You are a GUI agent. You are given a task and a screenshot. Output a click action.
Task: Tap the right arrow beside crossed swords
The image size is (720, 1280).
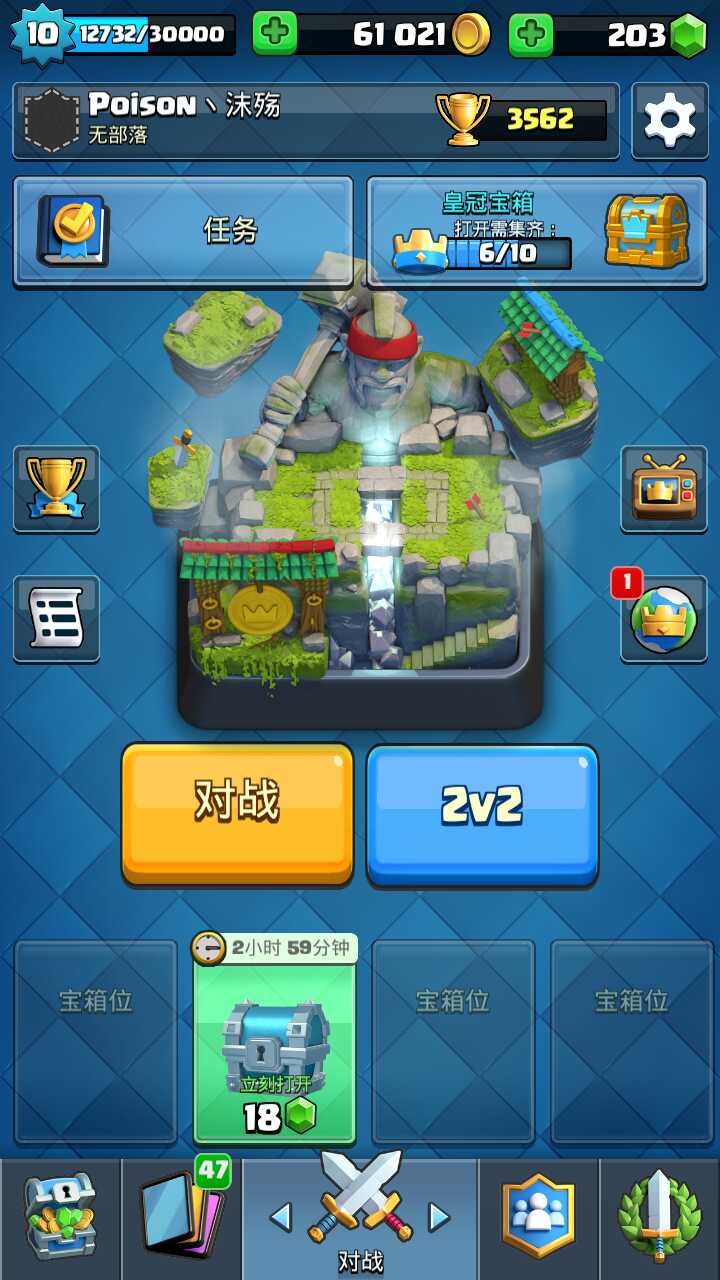pyautogui.click(x=438, y=1216)
